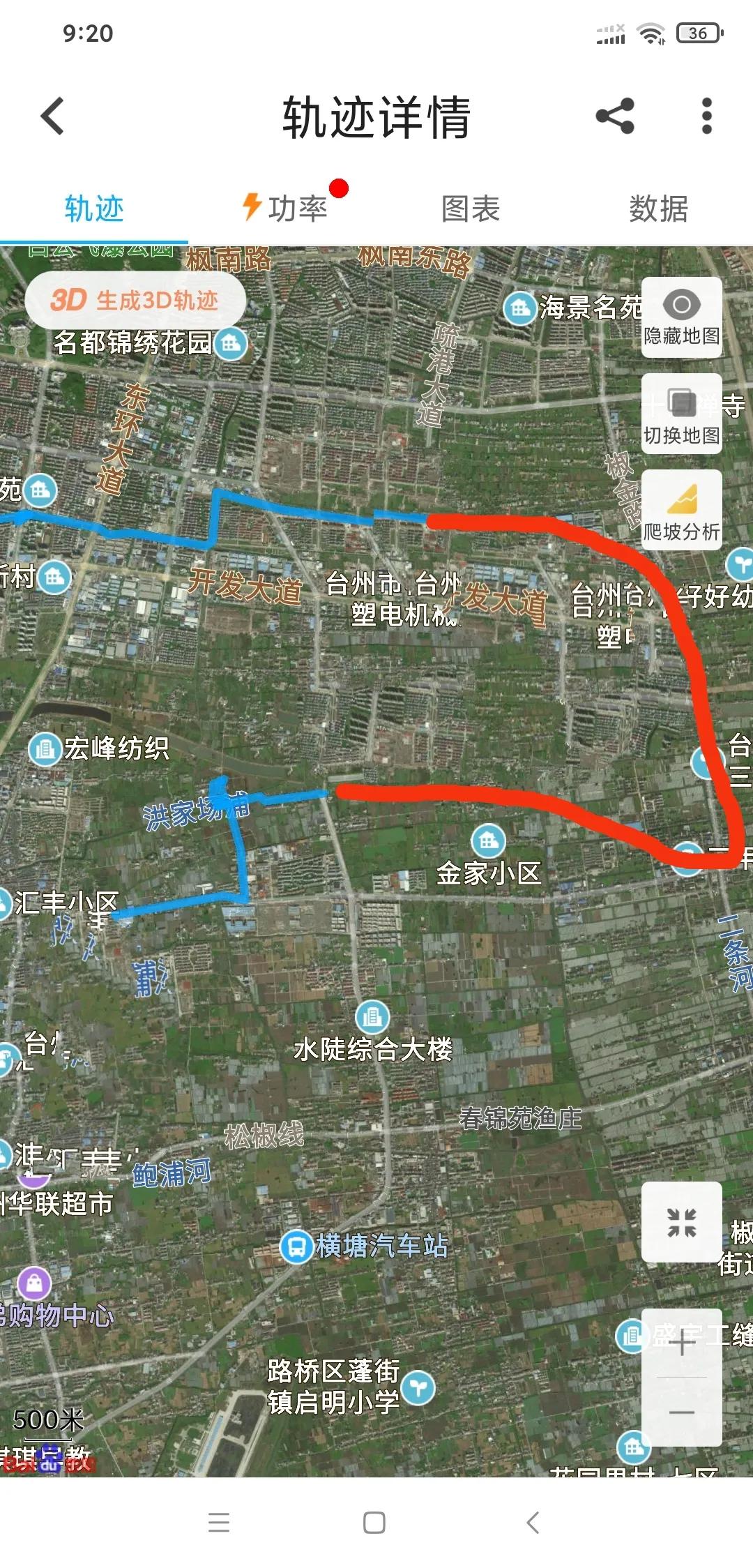Tap 生成3D轨迹 to create 3D track
This screenshot has width=753, height=1568.
coord(134,299)
